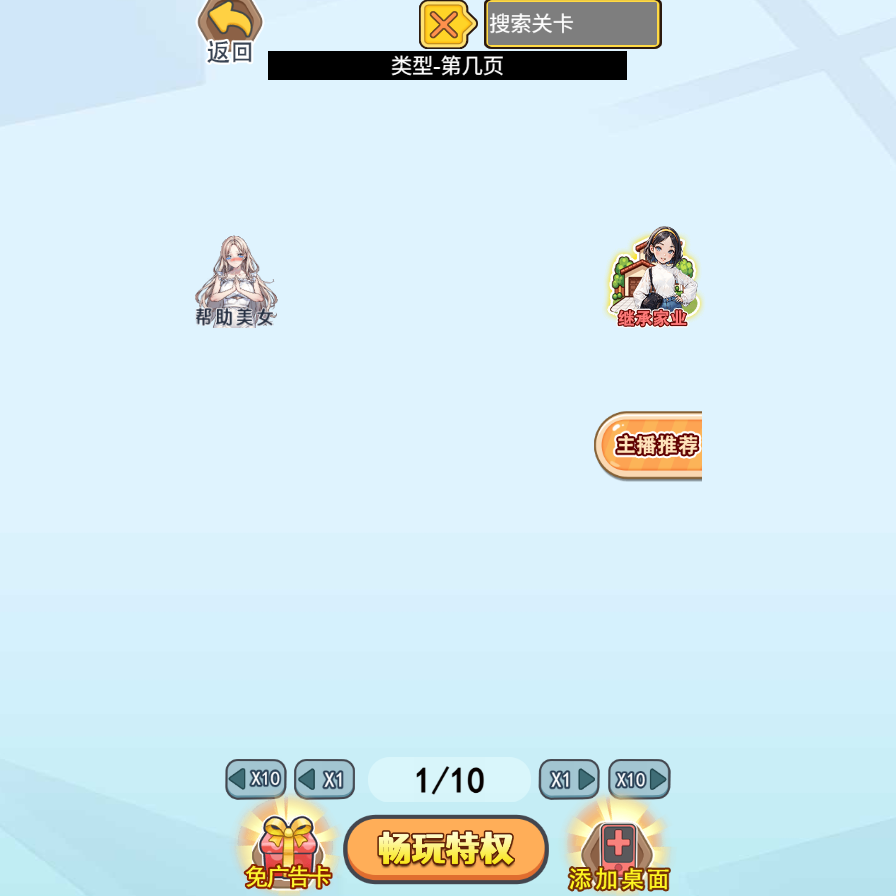This screenshot has height=896, width=896.
Task: Open the 搜索关卡 search field
Action: click(x=572, y=24)
